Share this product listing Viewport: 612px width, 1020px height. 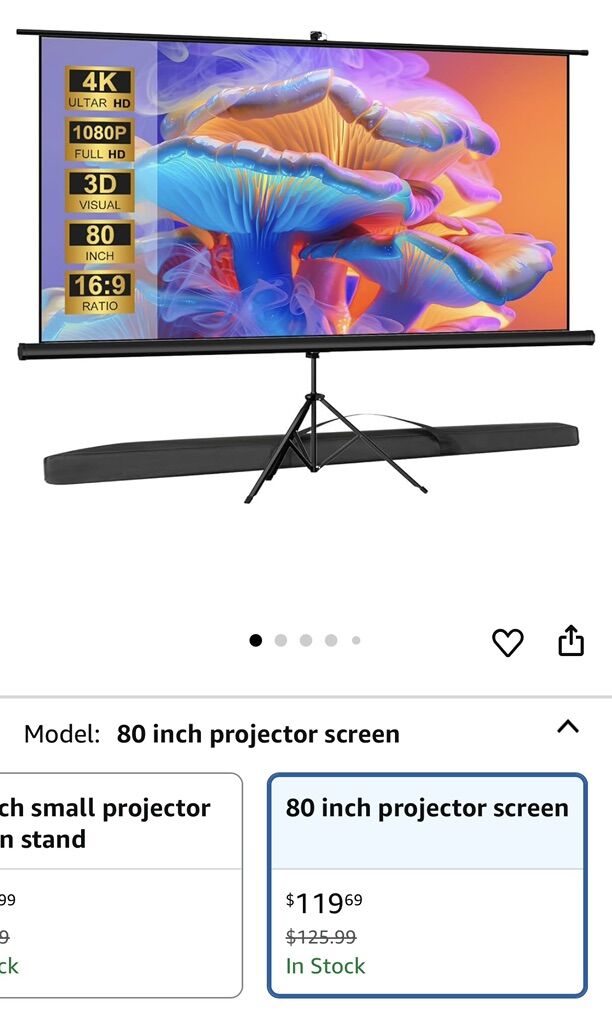(x=570, y=640)
